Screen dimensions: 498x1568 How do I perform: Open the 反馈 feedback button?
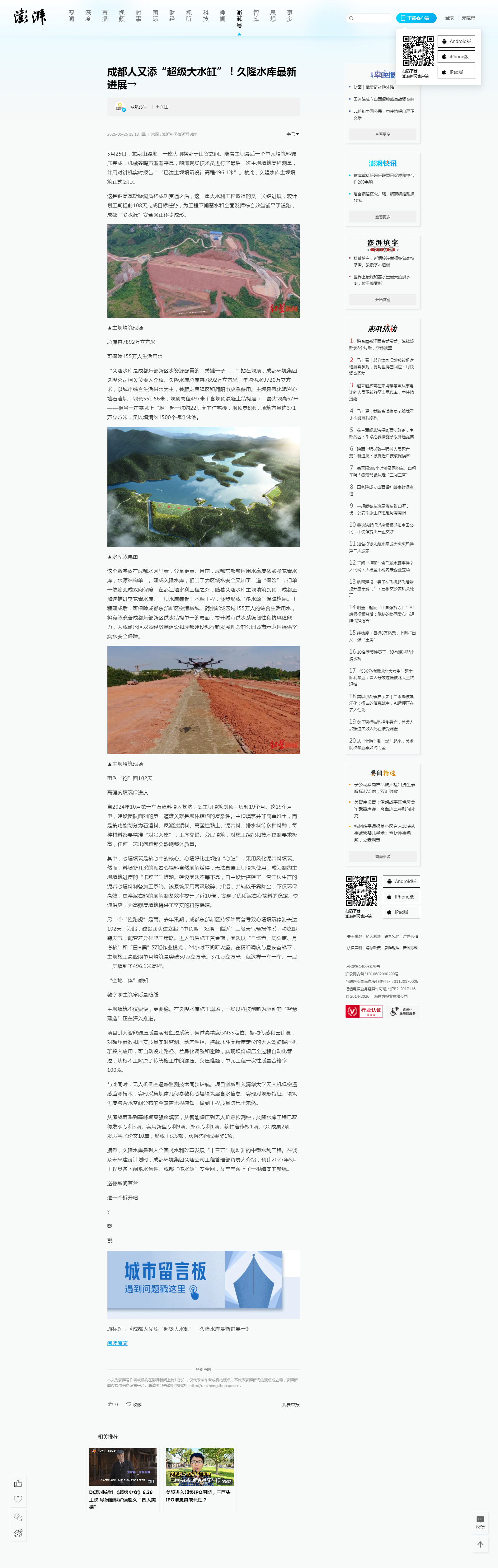[x=480, y=1522]
